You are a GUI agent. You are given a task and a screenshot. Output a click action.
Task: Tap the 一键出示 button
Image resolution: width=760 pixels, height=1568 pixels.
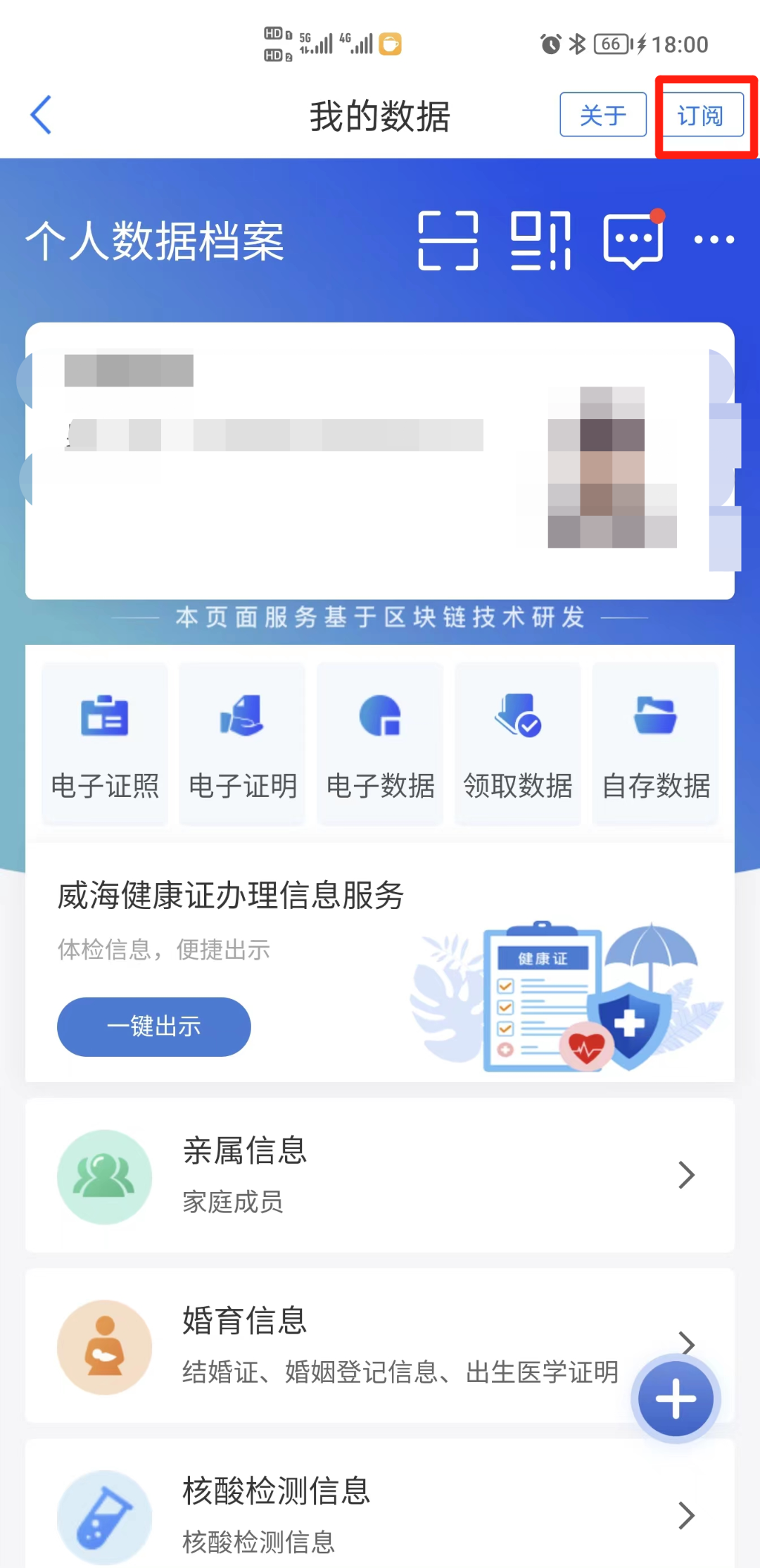[x=154, y=1026]
